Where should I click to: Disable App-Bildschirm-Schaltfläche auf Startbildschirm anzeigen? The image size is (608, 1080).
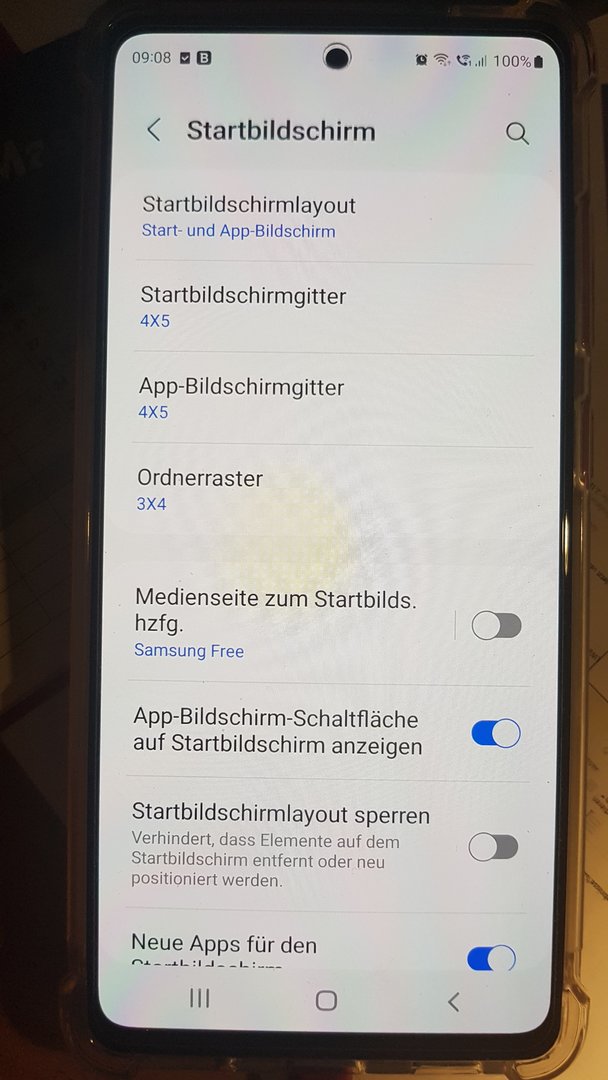pyautogui.click(x=495, y=733)
